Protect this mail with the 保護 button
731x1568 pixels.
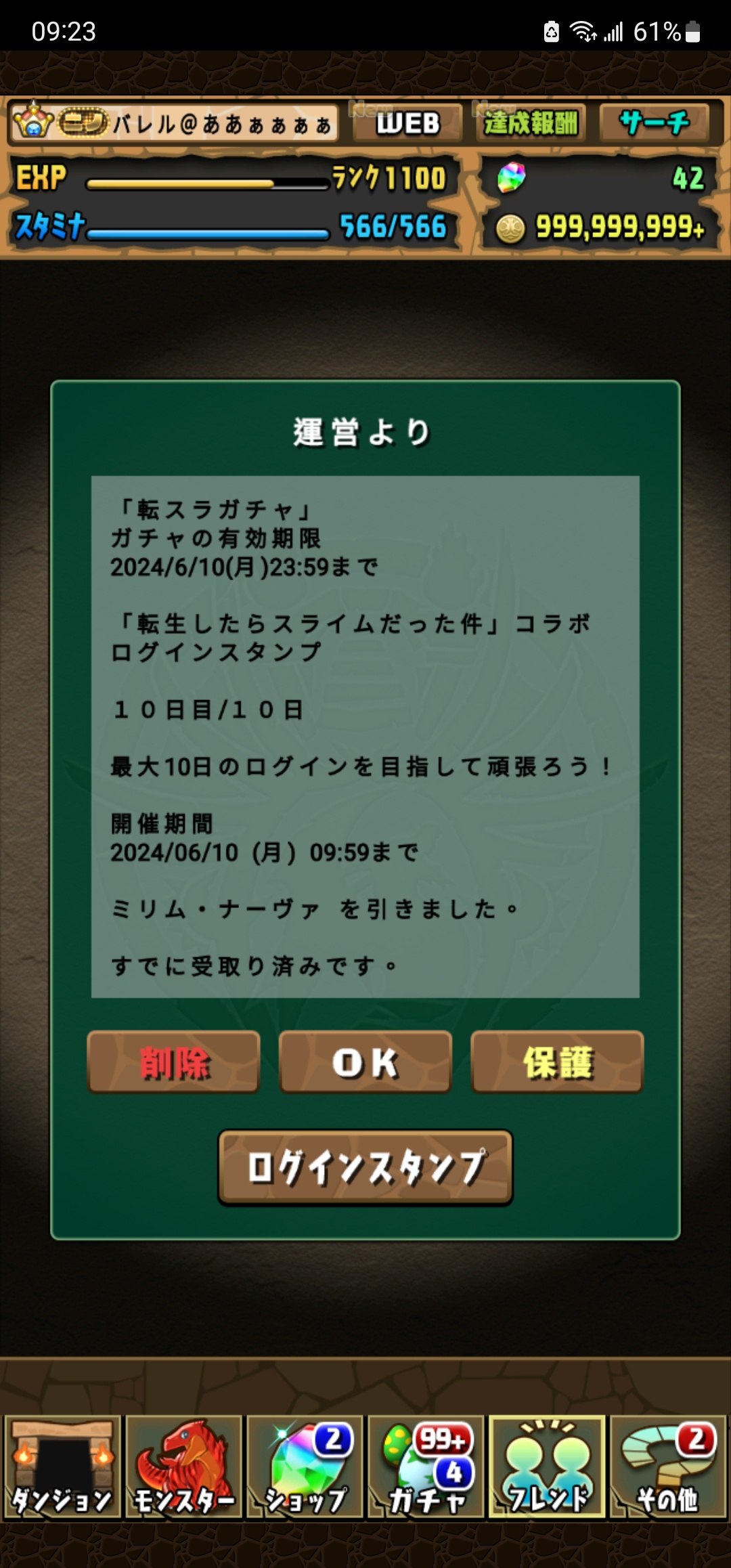click(x=557, y=1062)
